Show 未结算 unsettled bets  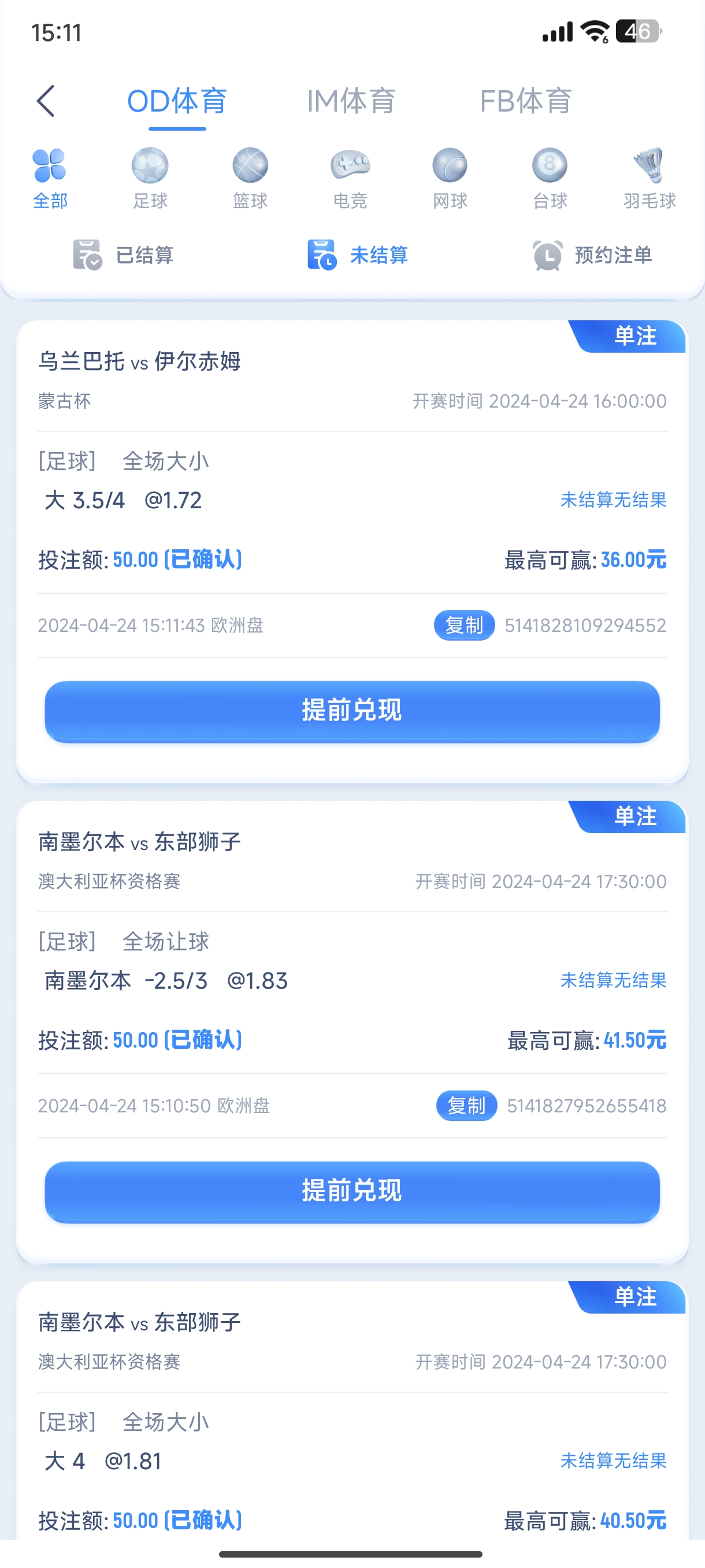358,255
